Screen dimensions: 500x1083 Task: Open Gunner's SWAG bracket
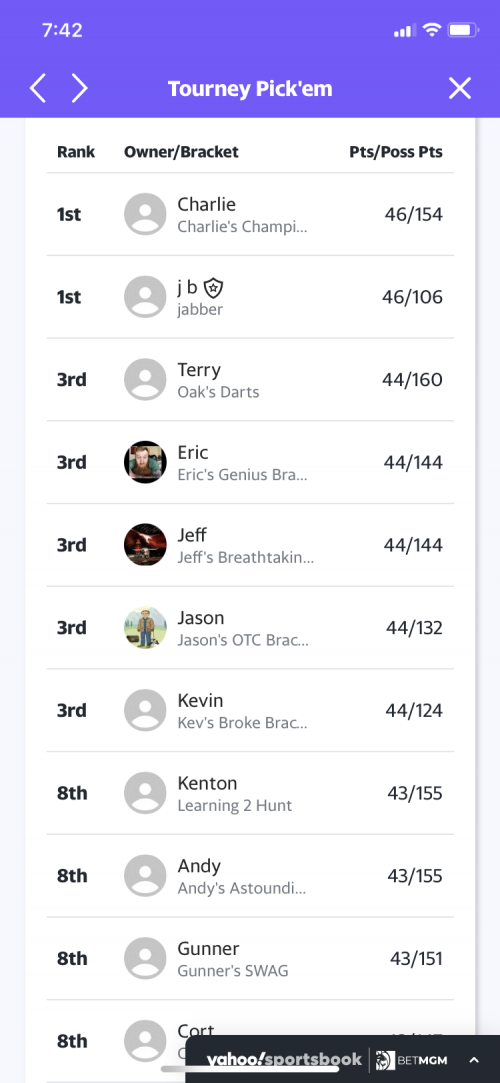tap(250, 959)
